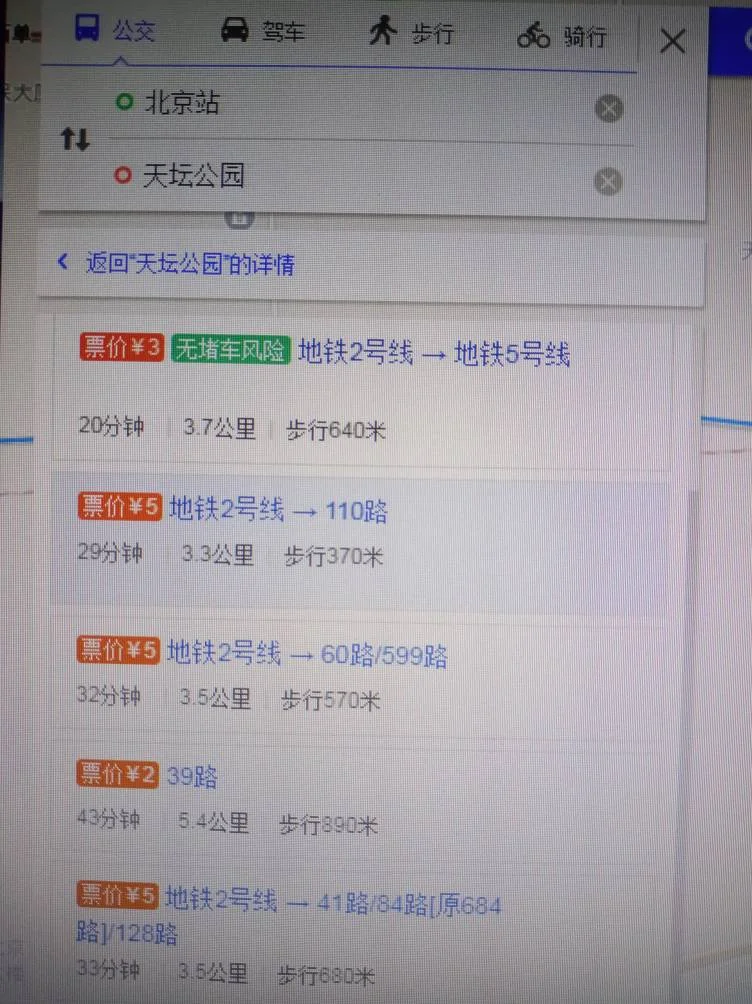Click the back chevron before 返回详情

pos(62,261)
